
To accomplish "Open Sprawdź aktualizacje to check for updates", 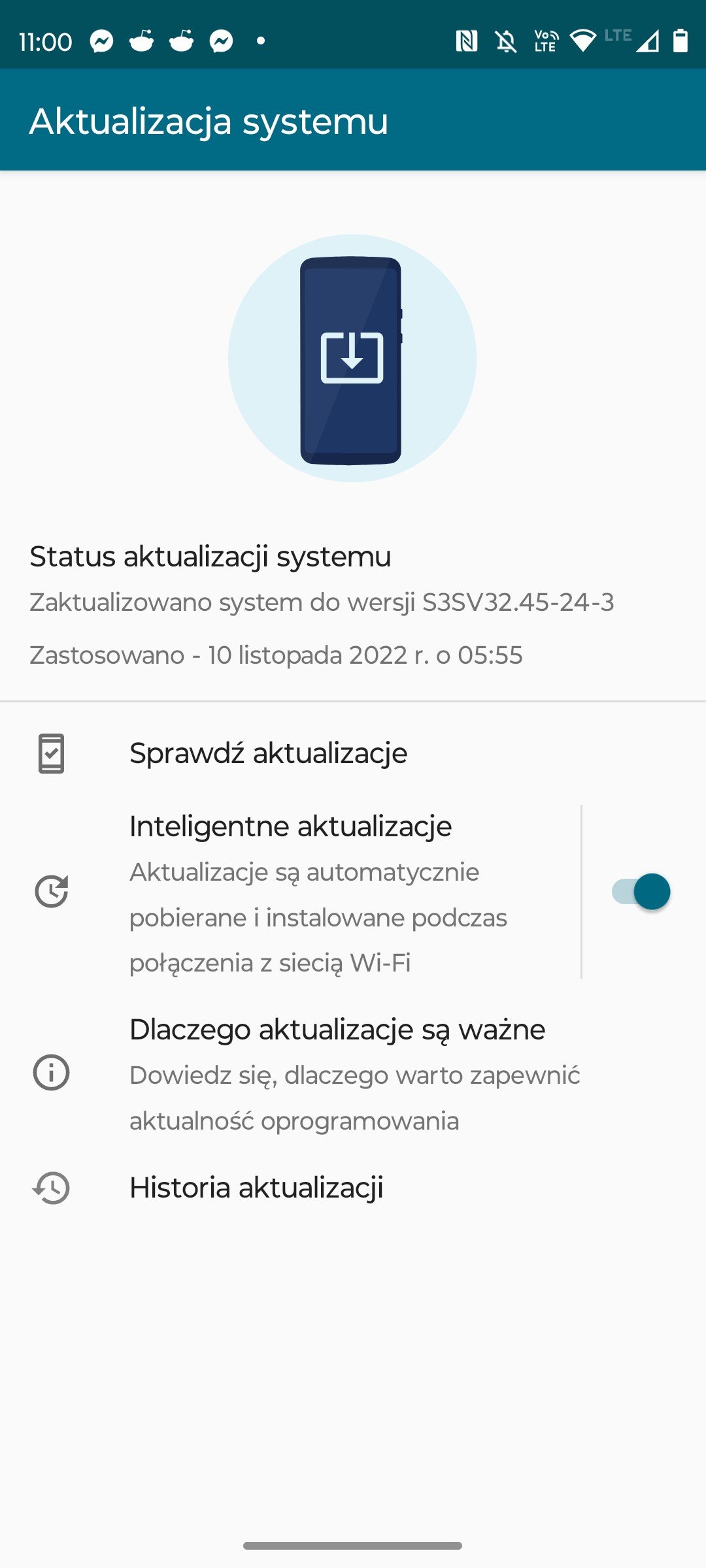I will coord(353,753).
